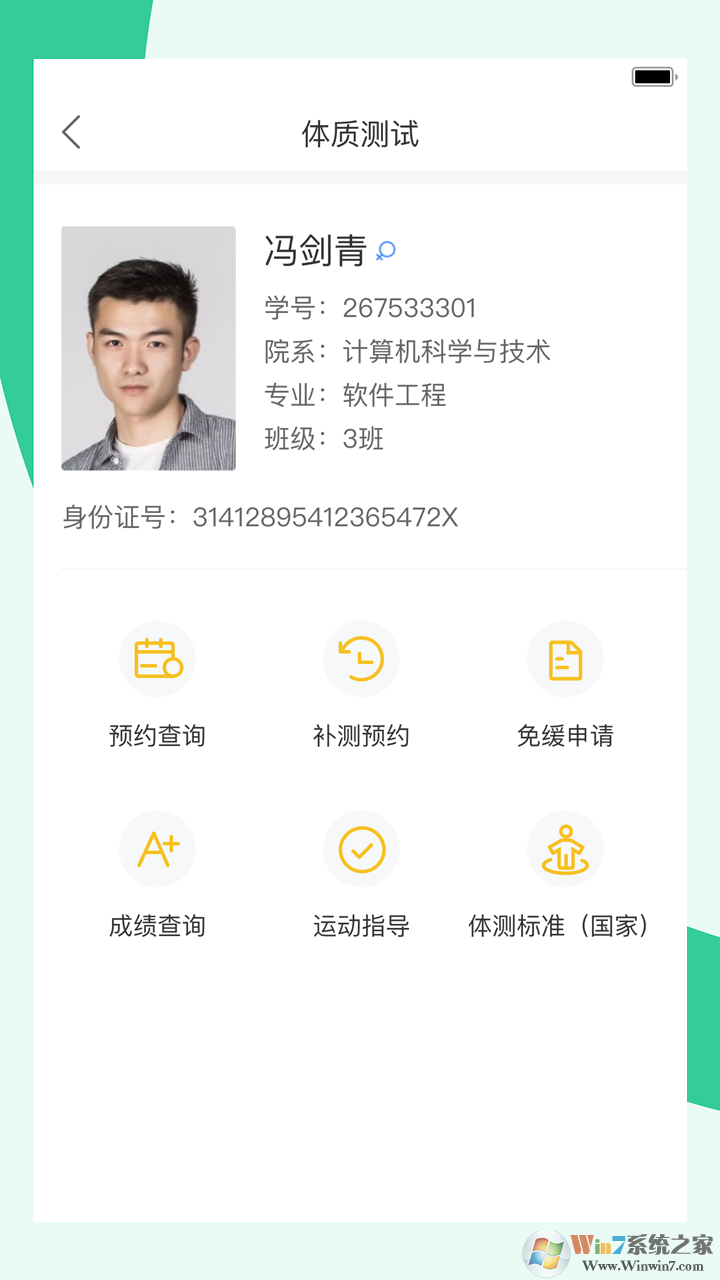Tap the student portrait photo
720x1280 pixels.
[x=148, y=348]
